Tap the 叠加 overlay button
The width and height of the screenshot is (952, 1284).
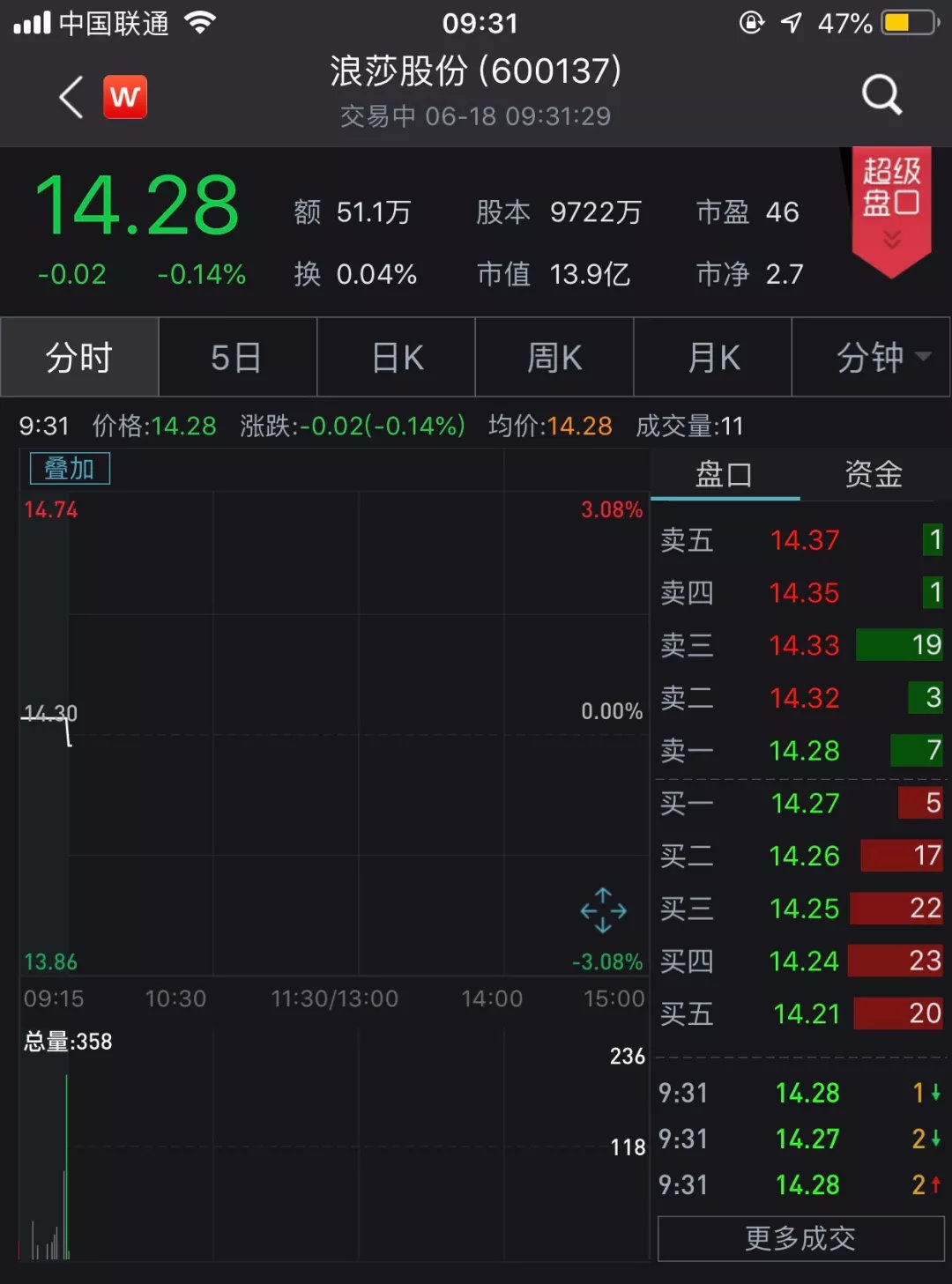click(x=70, y=469)
